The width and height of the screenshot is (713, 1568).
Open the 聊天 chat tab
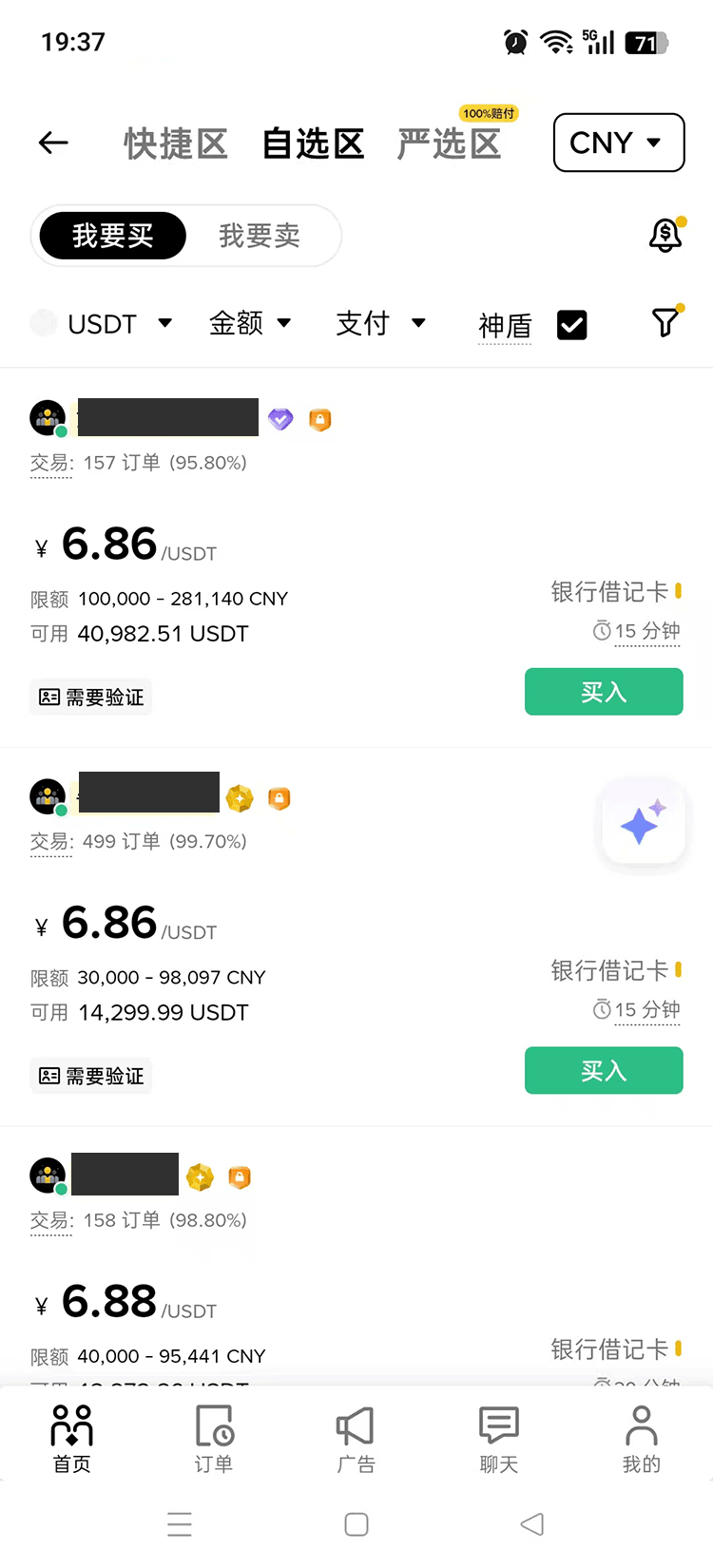pyautogui.click(x=499, y=1438)
